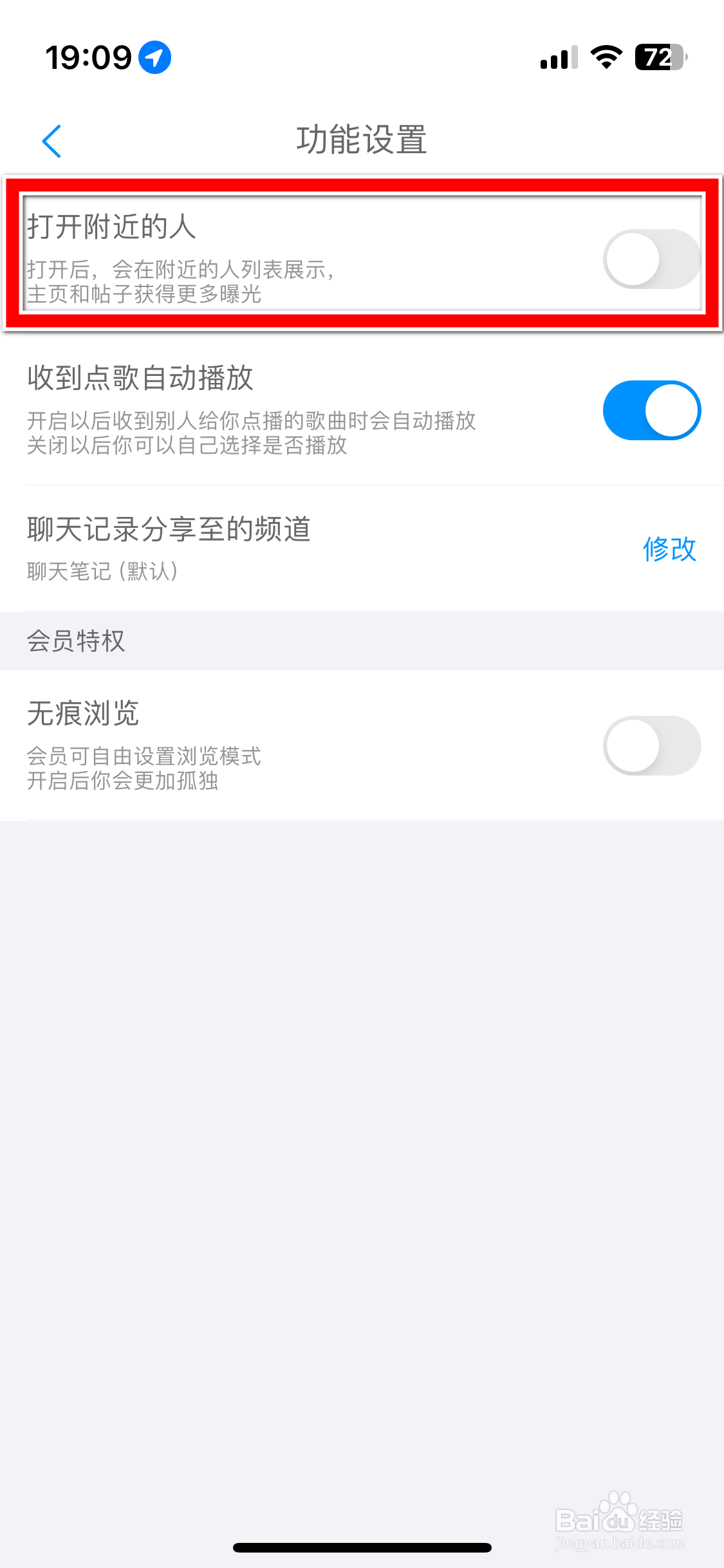Turn on 无痕浏览 browsing mode
The height and width of the screenshot is (1568, 724).
[x=651, y=745]
